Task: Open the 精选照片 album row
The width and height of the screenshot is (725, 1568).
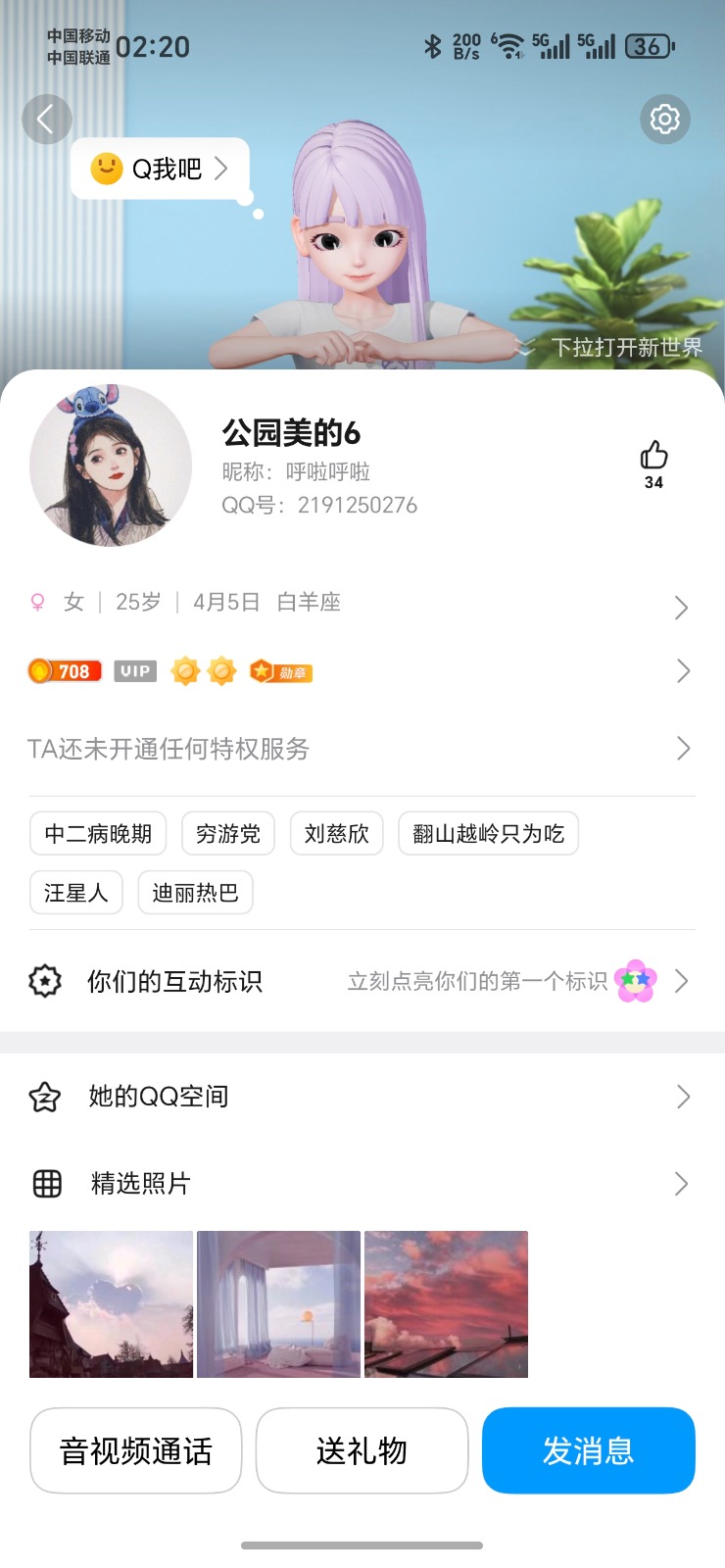Action: 361,1184
